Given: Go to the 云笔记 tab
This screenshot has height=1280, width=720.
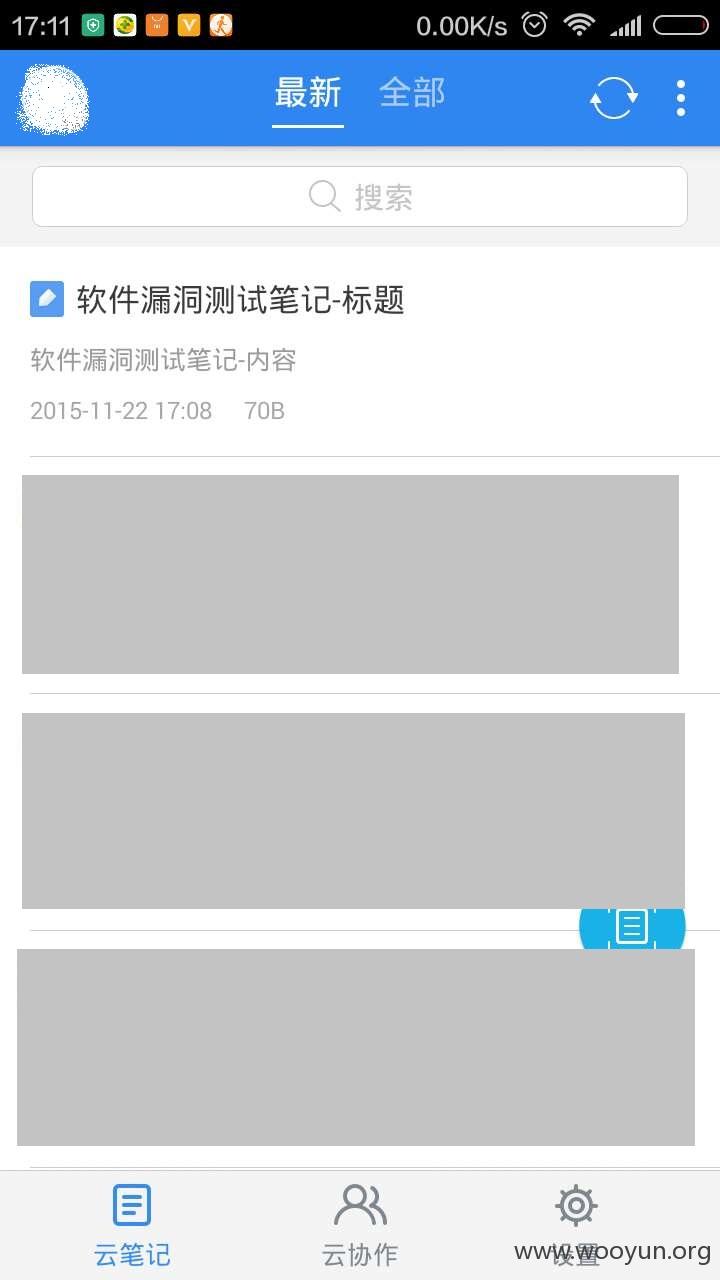Looking at the screenshot, I should (132, 1225).
